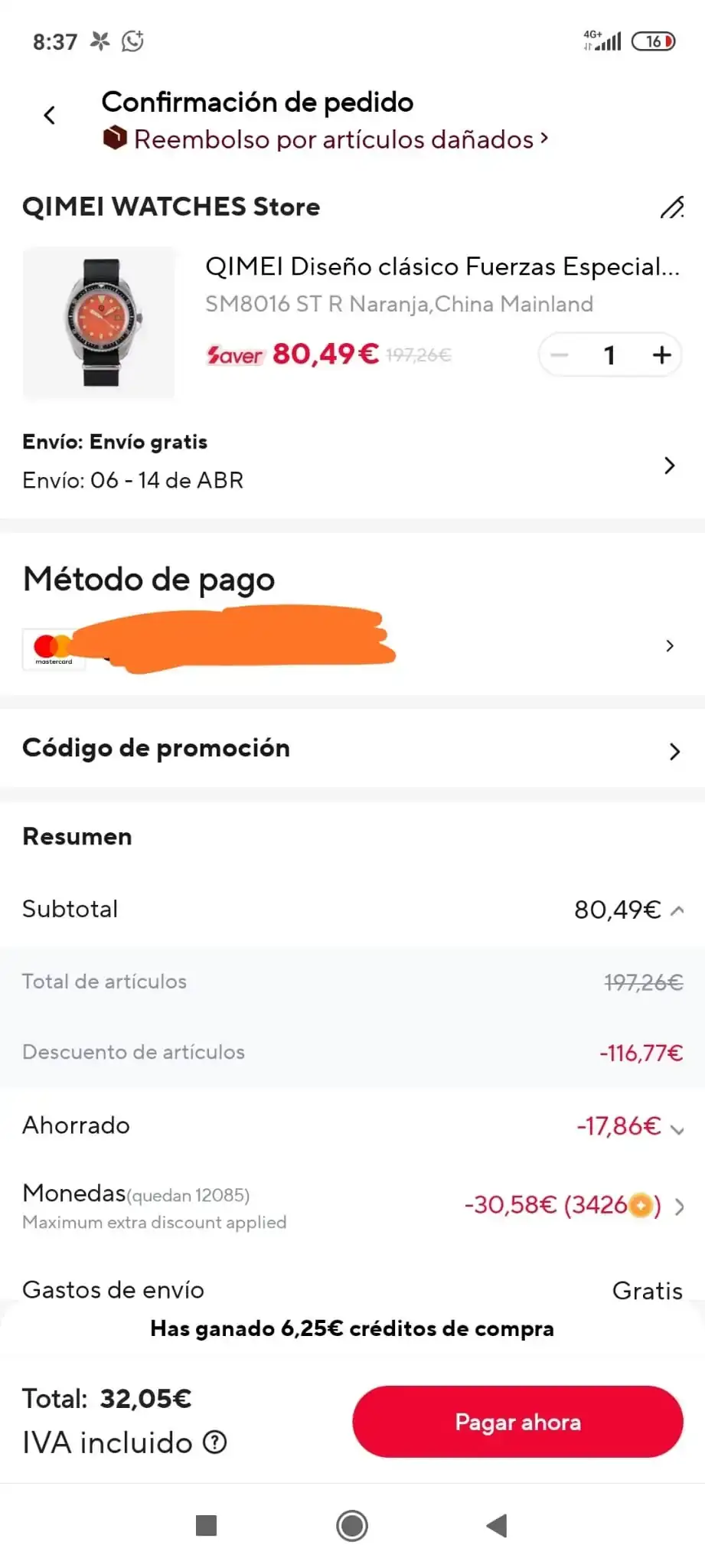Change the Mastercard payment method
705x1568 pixels.
click(x=669, y=646)
